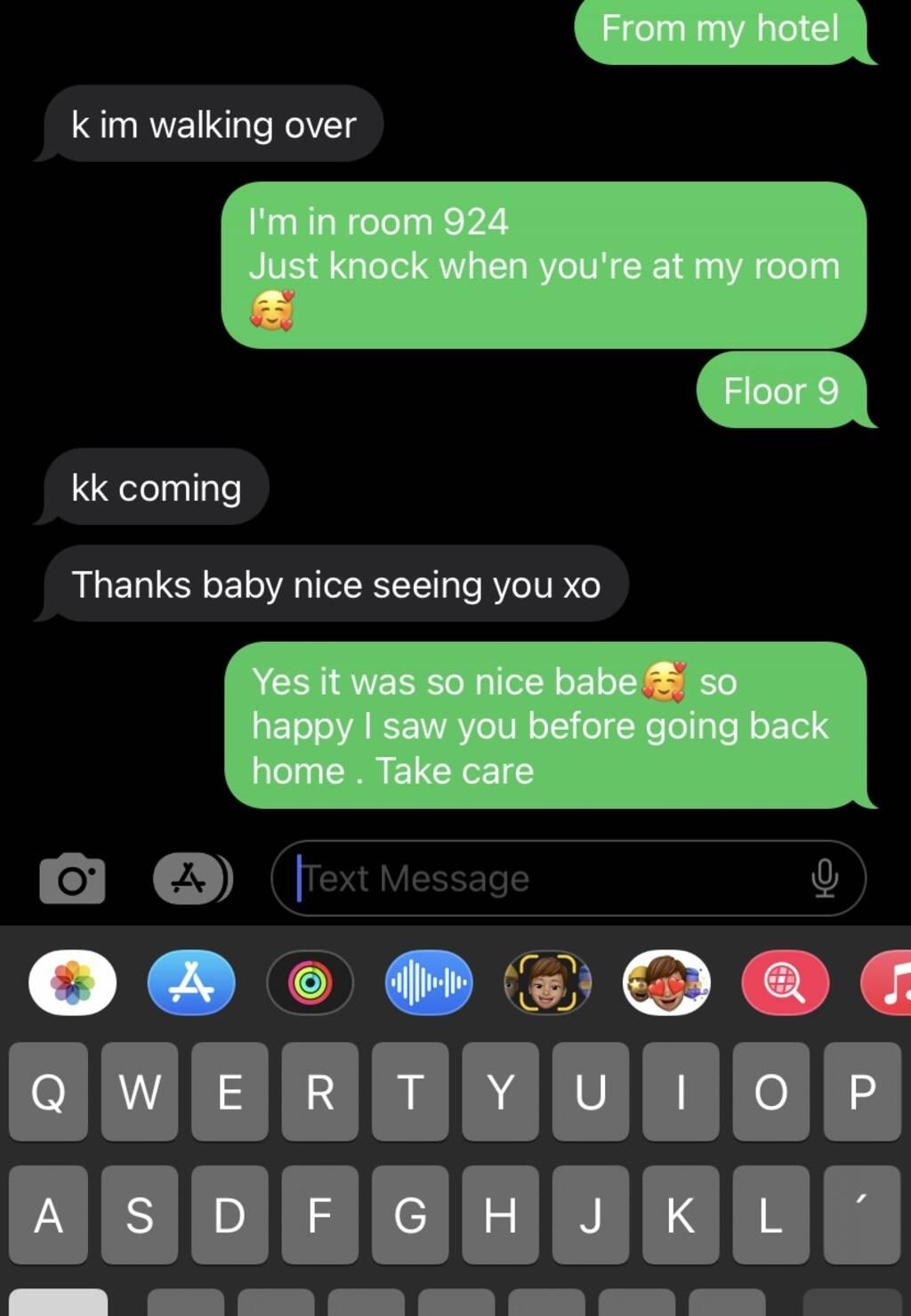Open the Photos app in the app strip
The image size is (911, 1316).
72,983
